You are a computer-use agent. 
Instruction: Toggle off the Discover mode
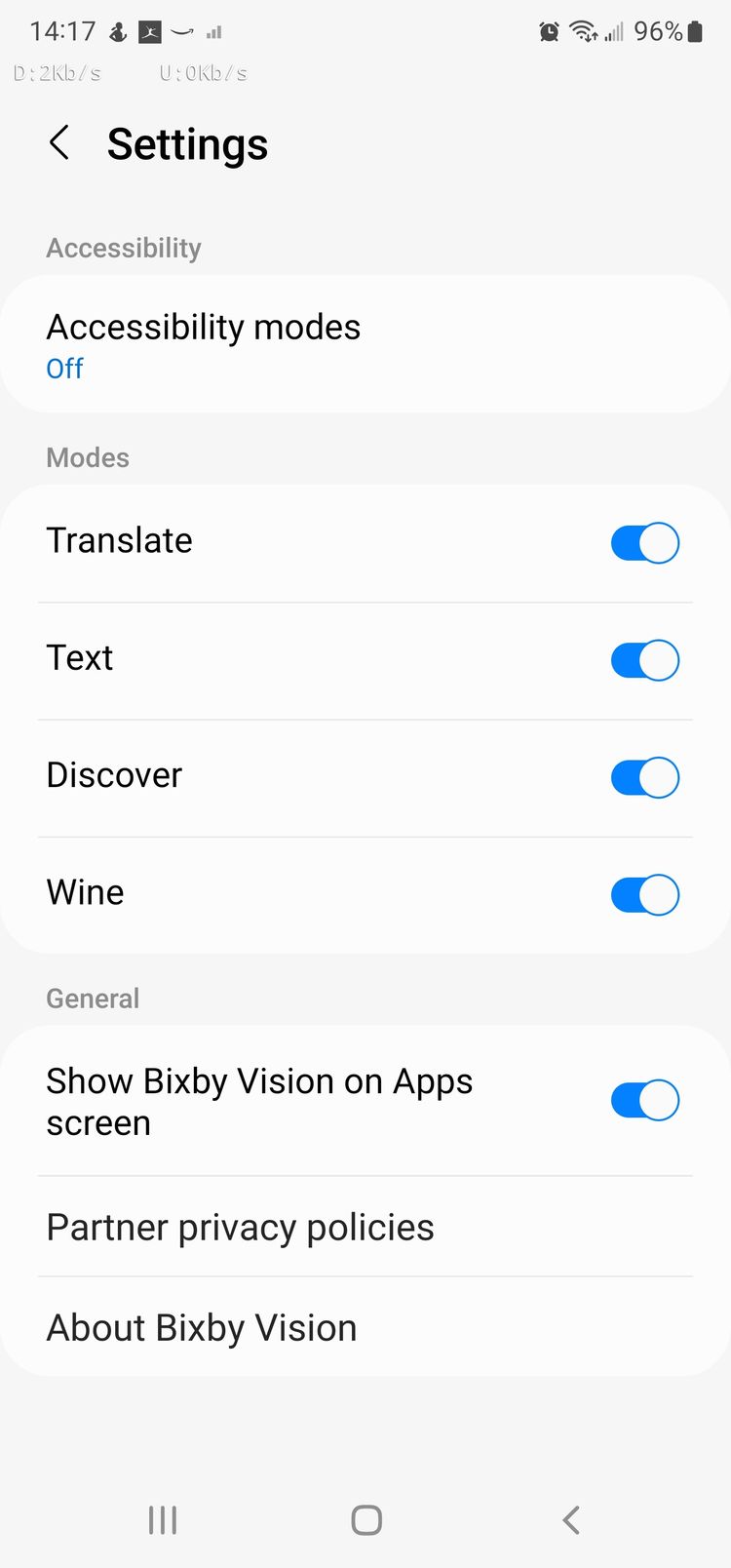coord(644,777)
